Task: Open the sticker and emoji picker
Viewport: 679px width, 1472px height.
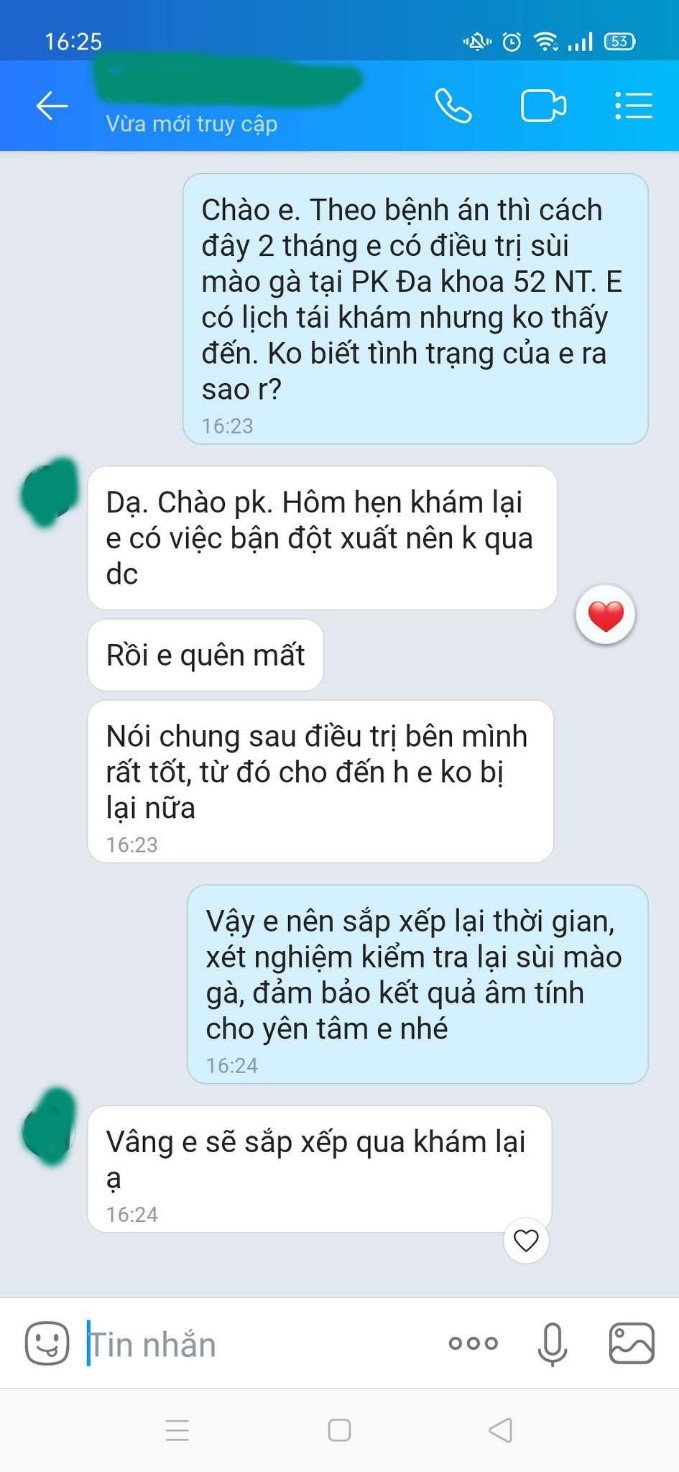Action: click(x=47, y=1343)
